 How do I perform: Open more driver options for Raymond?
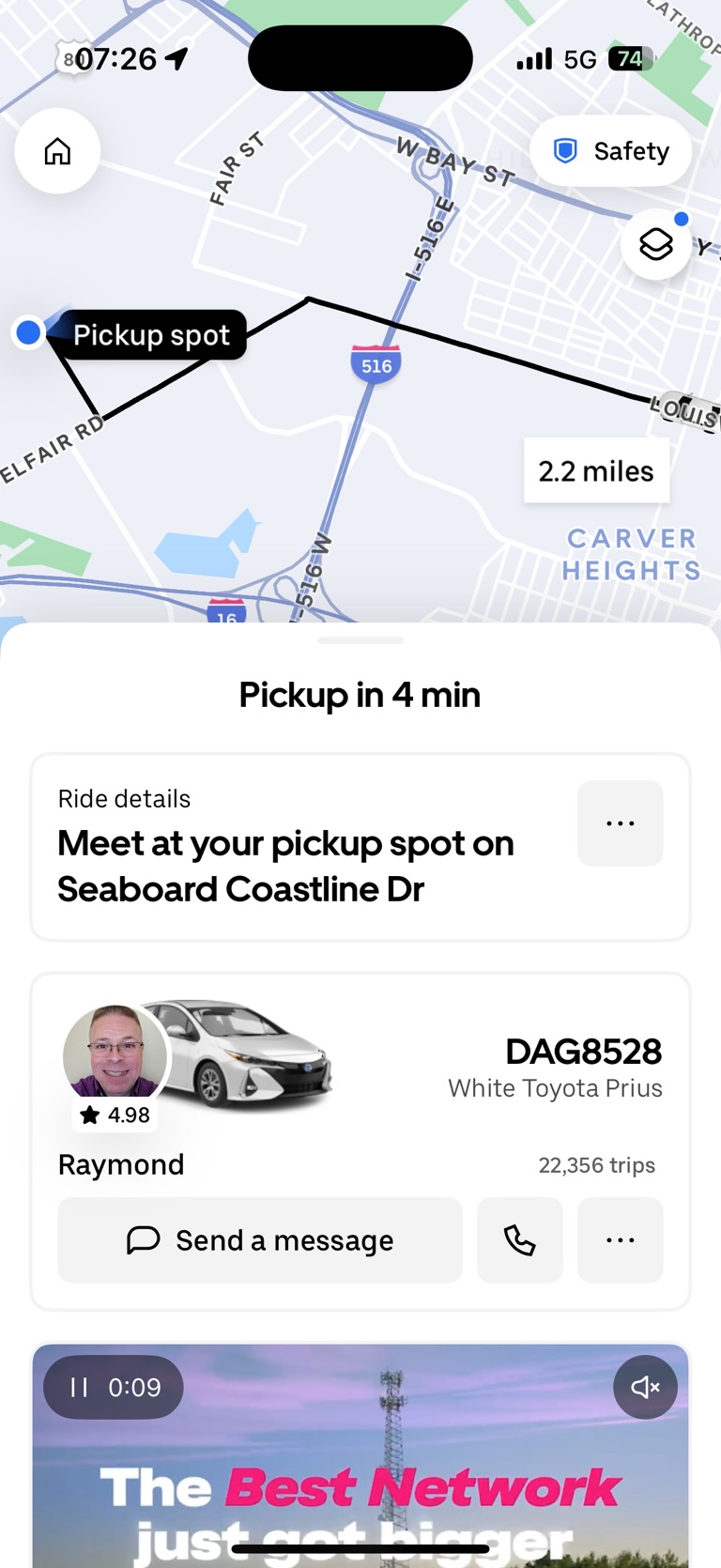click(x=620, y=1240)
